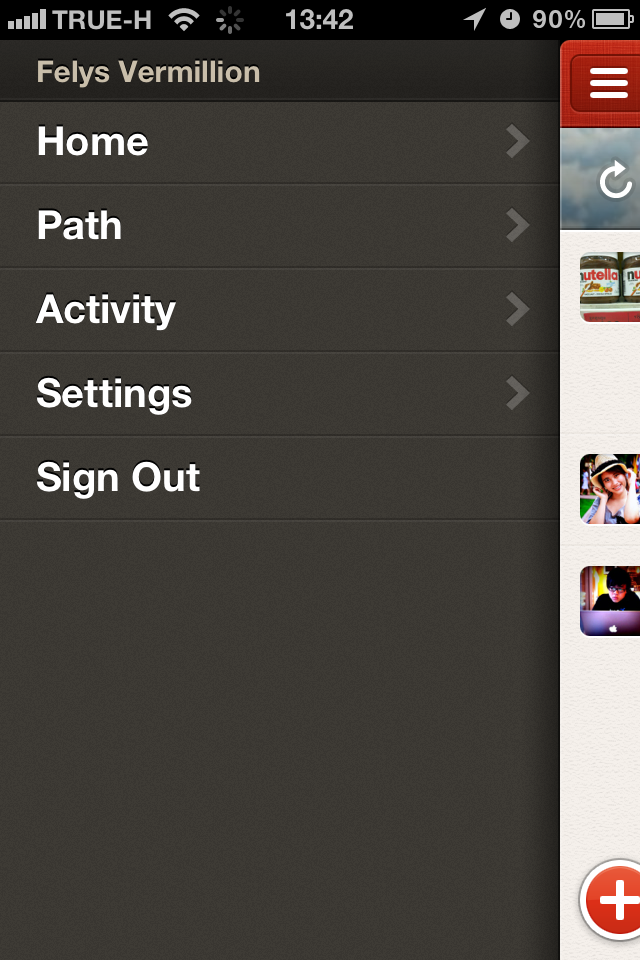The width and height of the screenshot is (640, 960).
Task: Go to the Path section
Action: (x=280, y=226)
